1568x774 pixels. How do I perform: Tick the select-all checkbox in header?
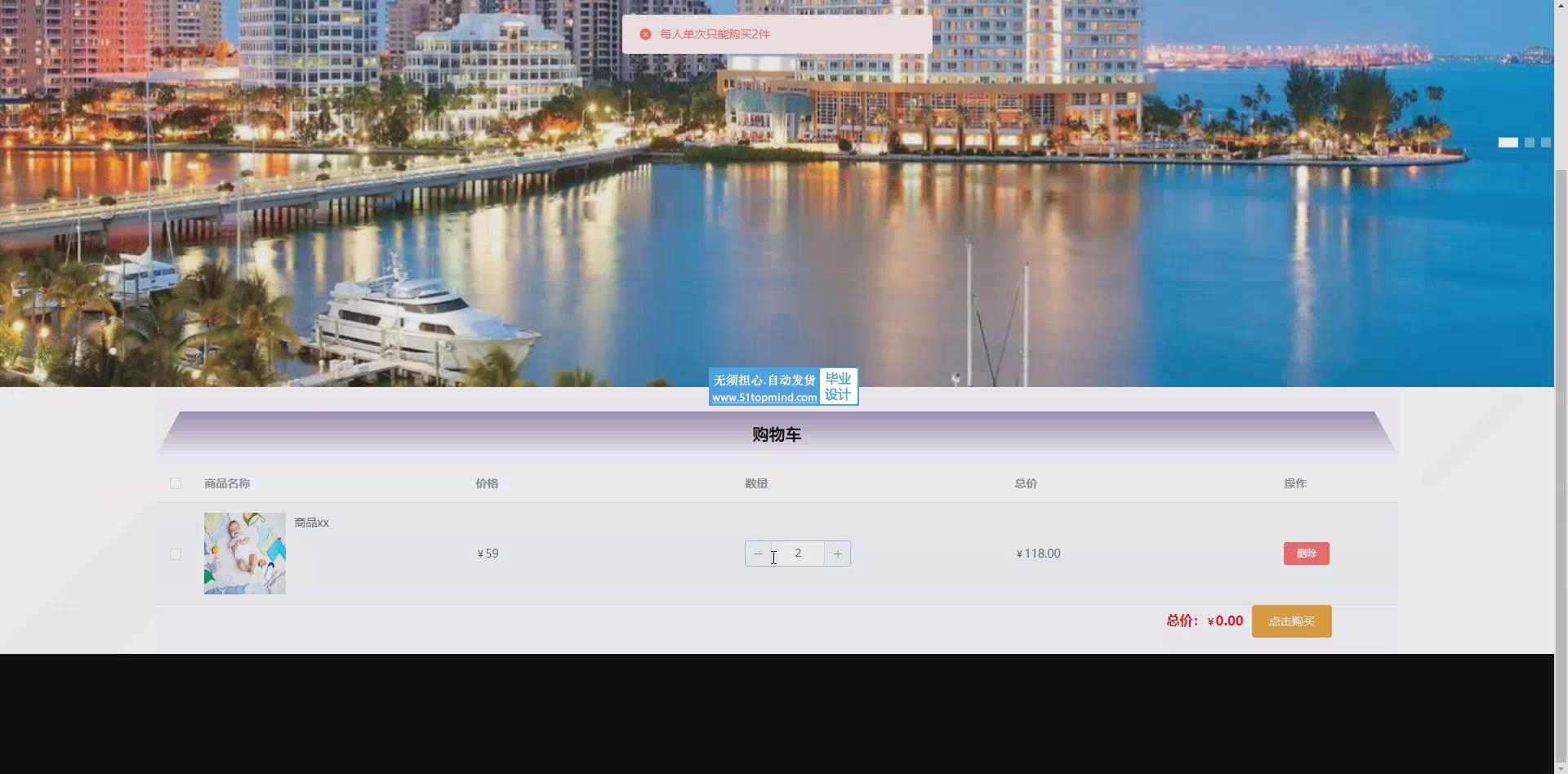pyautogui.click(x=176, y=483)
